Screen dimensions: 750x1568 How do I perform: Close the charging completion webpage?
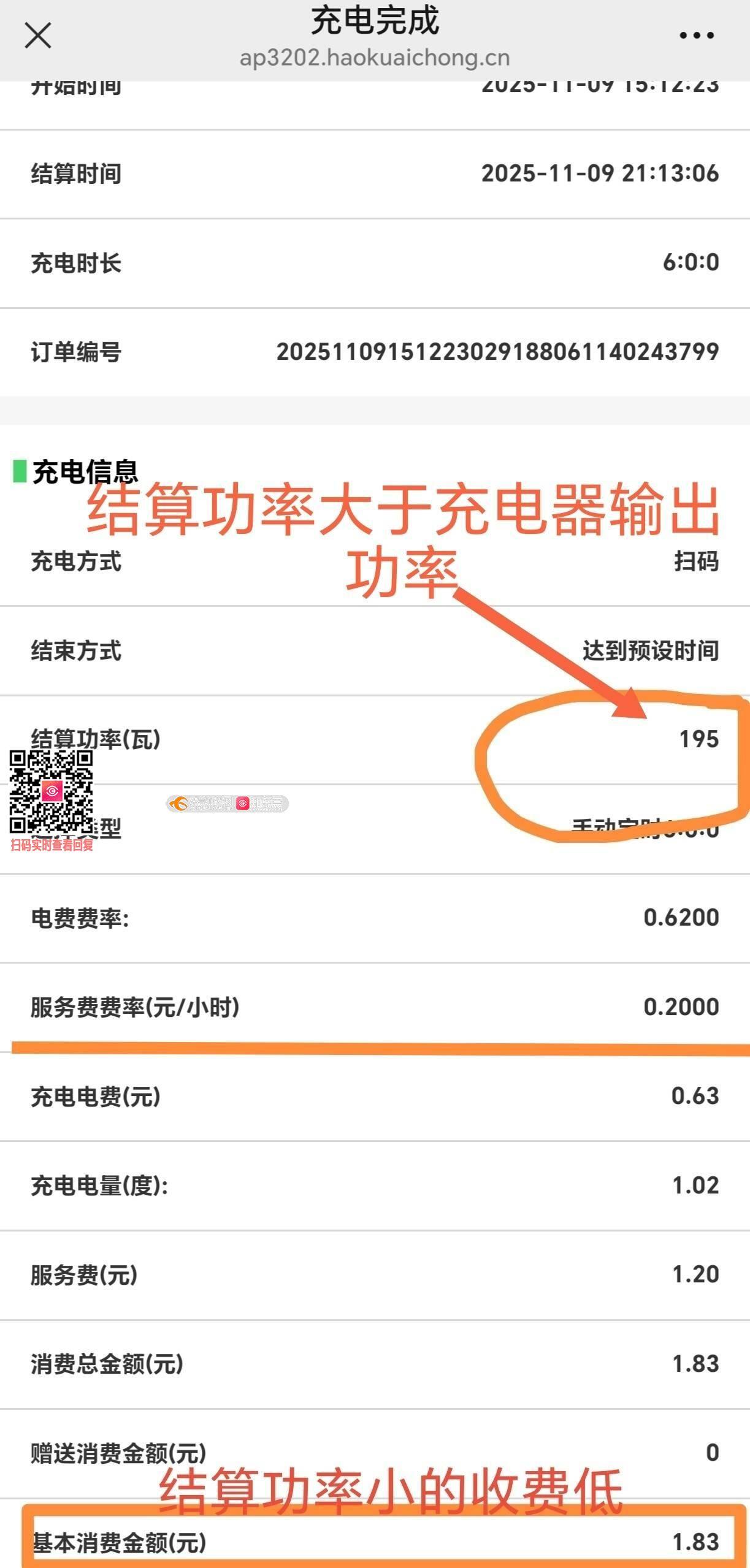click(x=38, y=36)
